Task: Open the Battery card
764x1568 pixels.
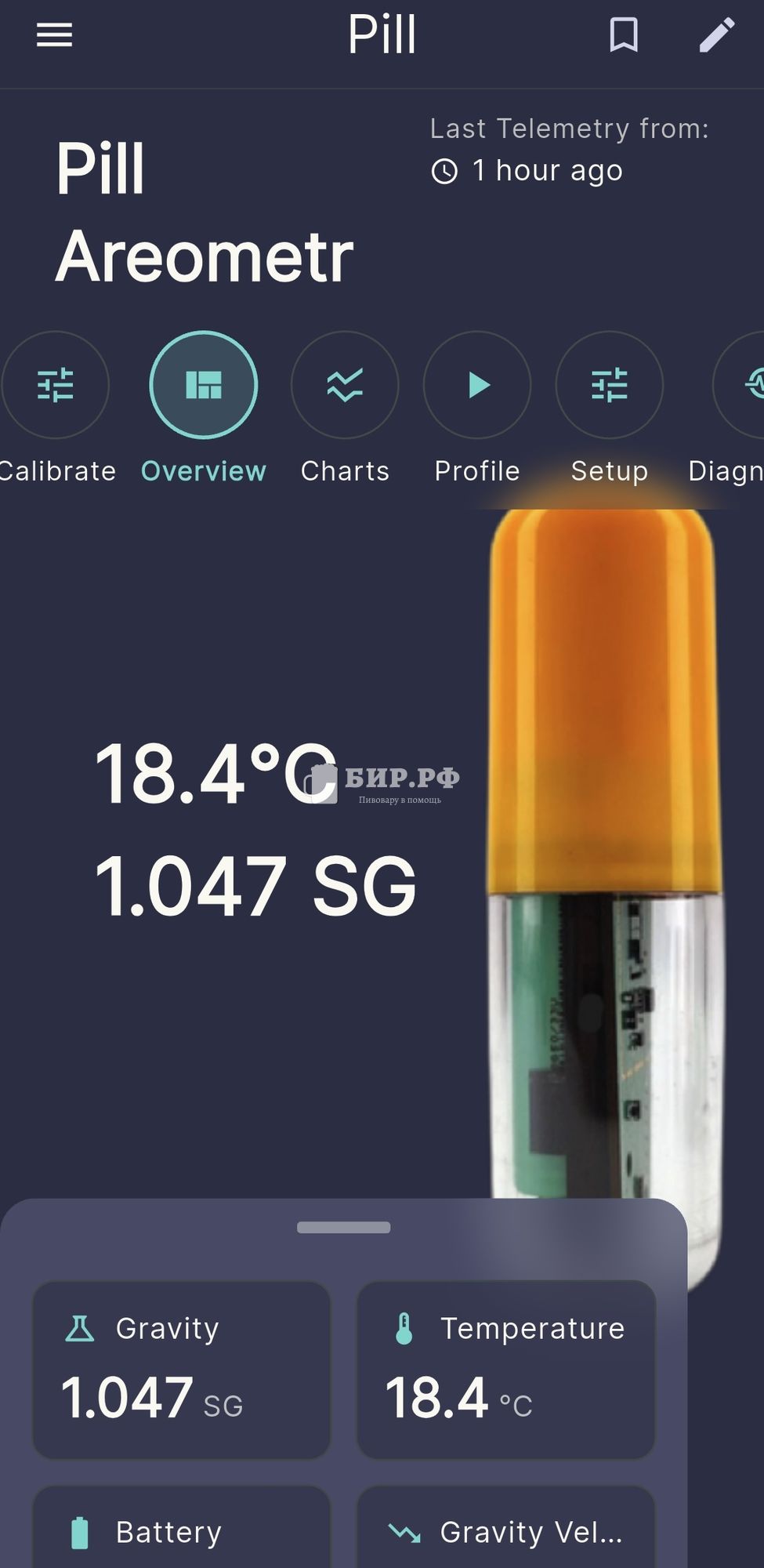Action: click(181, 1529)
